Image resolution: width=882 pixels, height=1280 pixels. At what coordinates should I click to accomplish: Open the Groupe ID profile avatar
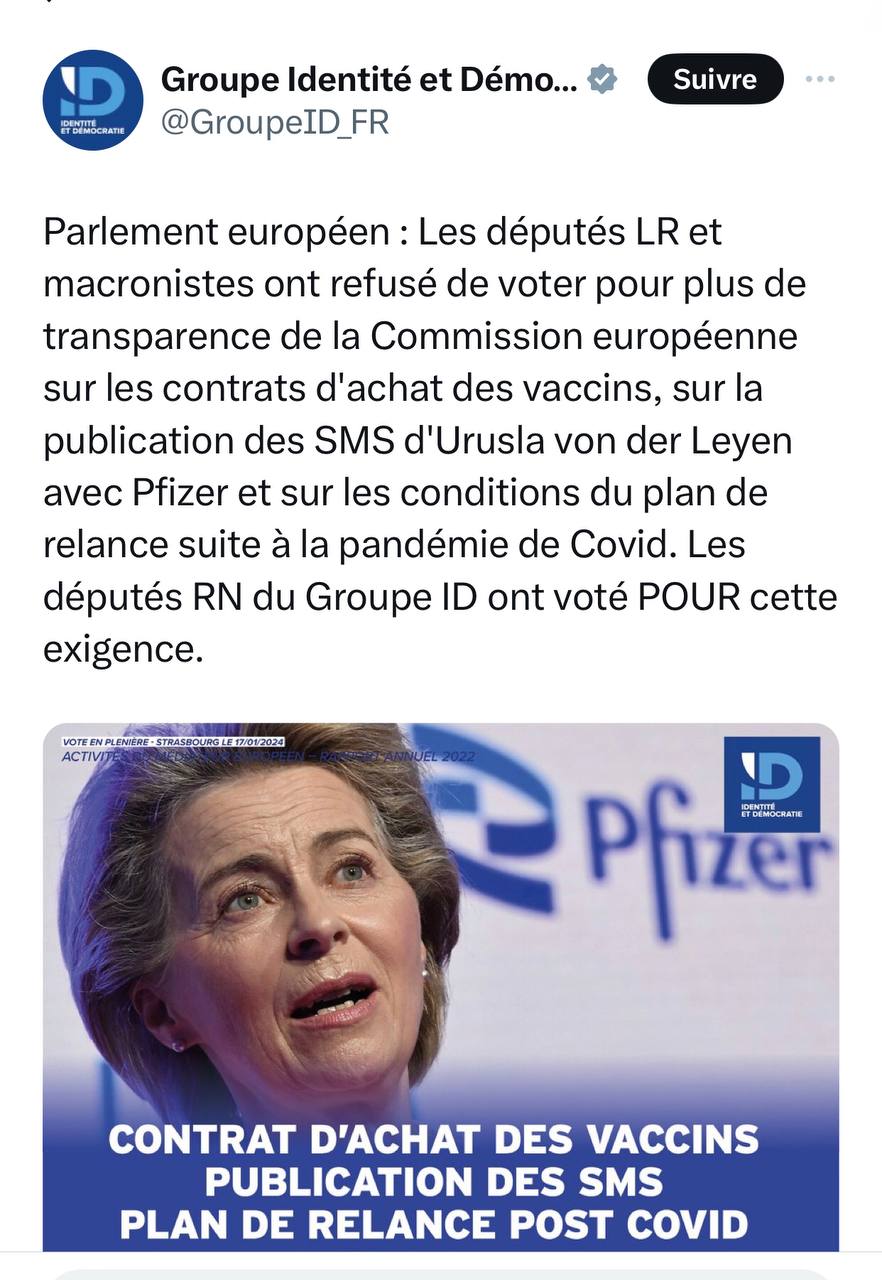pyautogui.click(x=92, y=100)
